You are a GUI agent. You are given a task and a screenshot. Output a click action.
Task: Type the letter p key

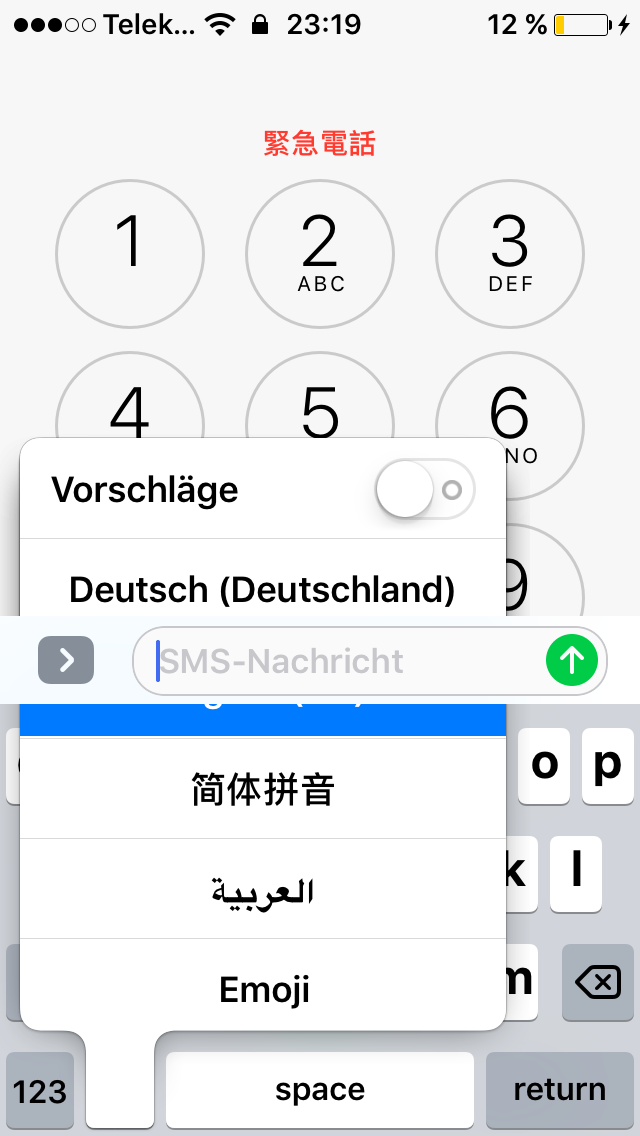tap(608, 766)
